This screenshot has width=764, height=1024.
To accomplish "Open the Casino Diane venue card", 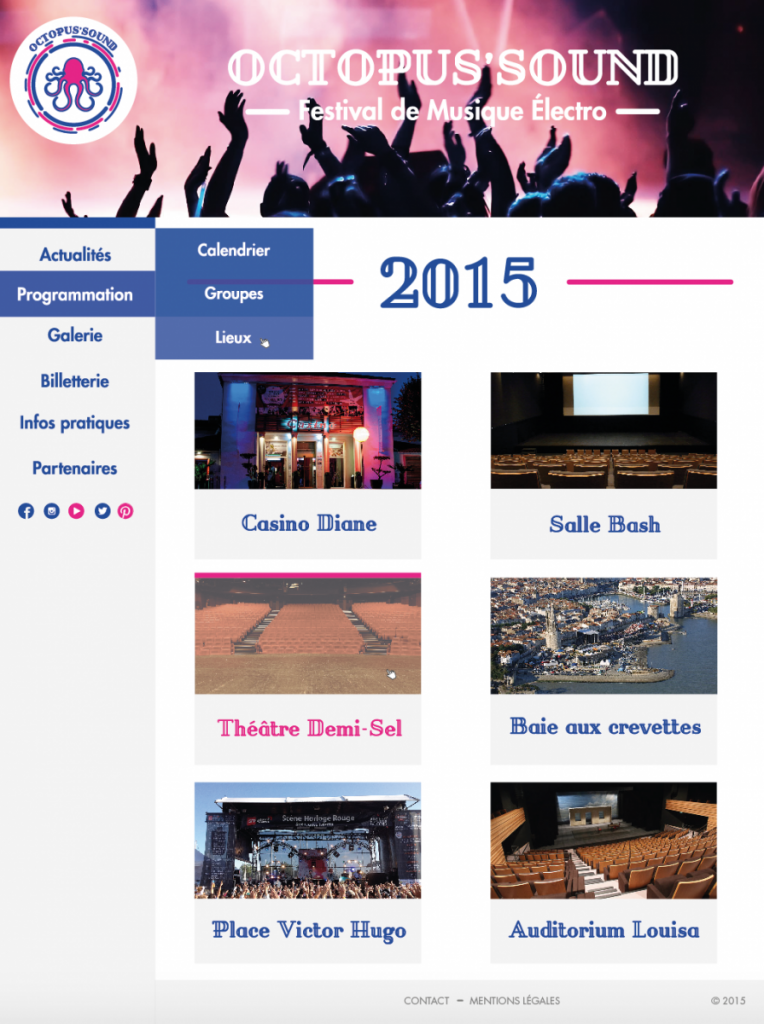I will [308, 465].
